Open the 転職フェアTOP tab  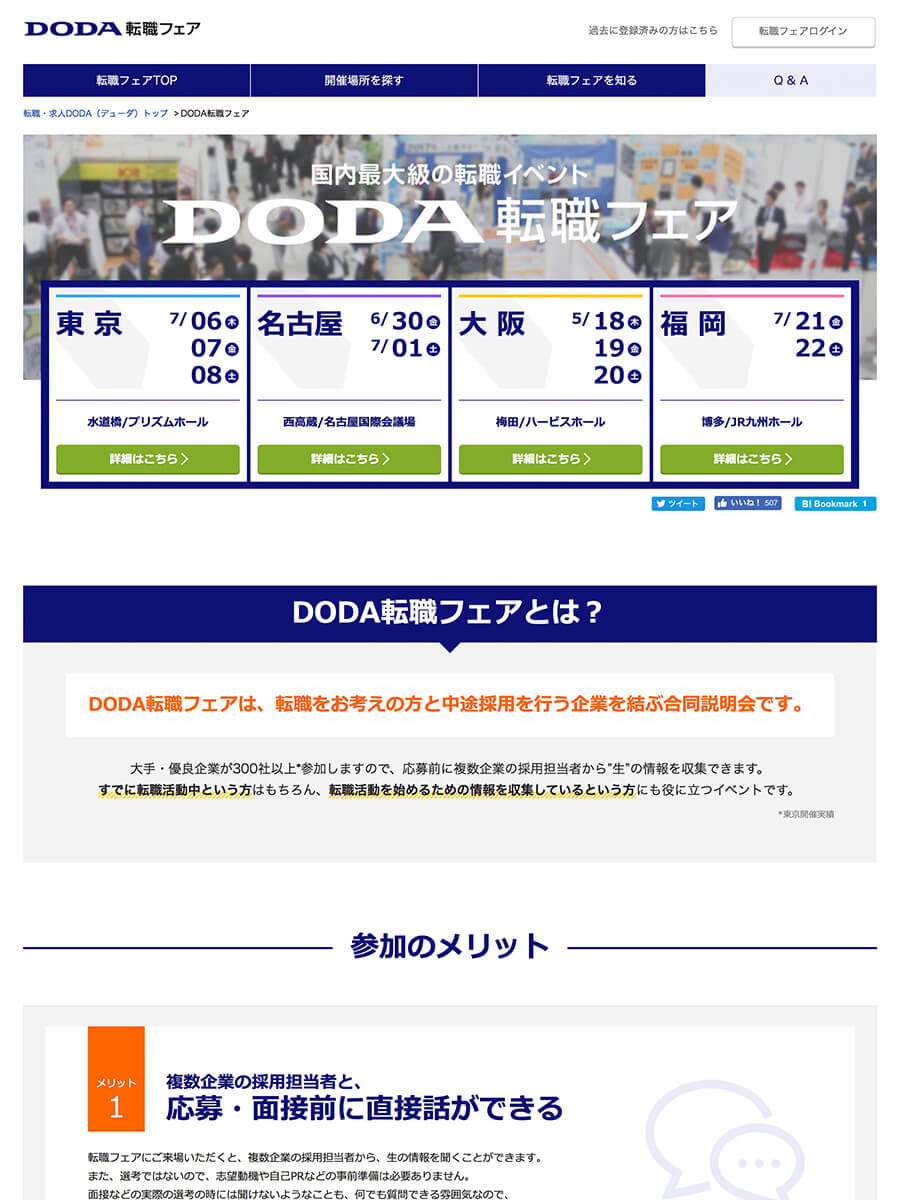pyautogui.click(x=137, y=80)
